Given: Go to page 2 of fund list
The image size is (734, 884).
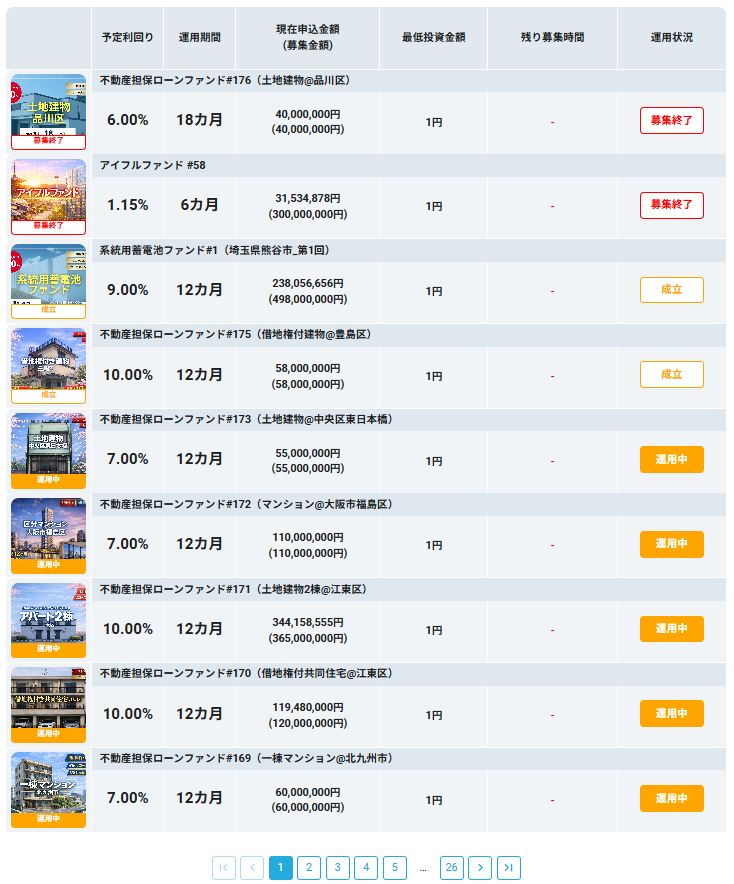Looking at the screenshot, I should pos(309,868).
